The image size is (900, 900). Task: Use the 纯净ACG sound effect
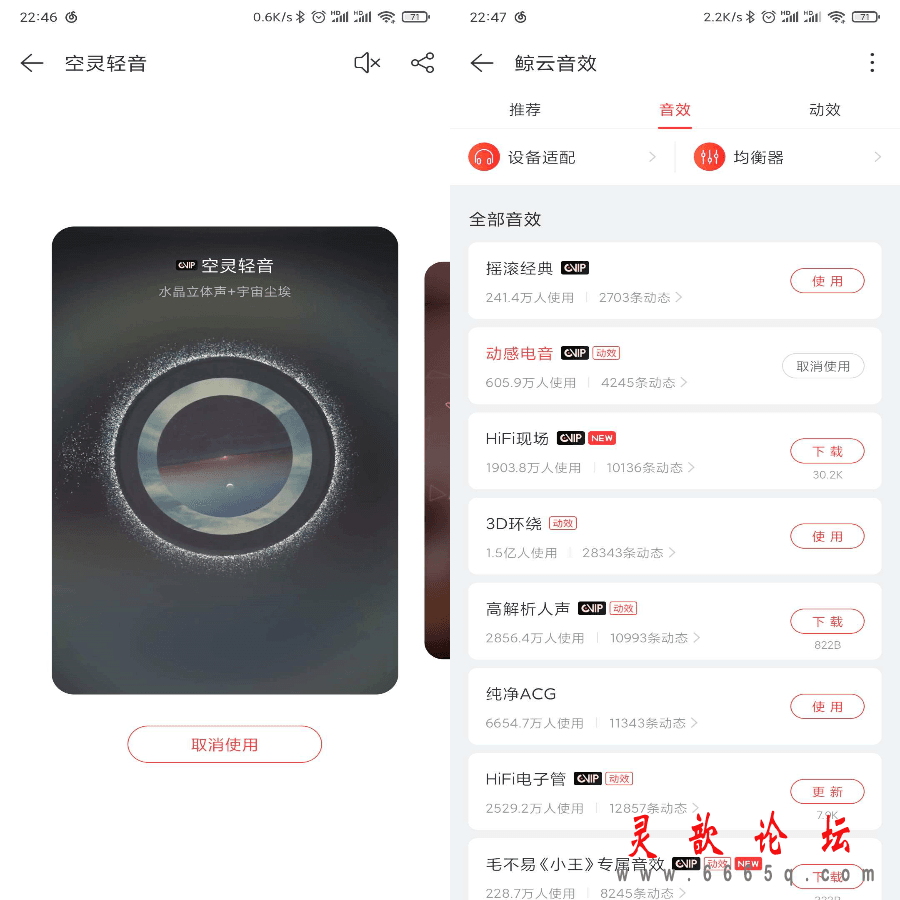pyautogui.click(x=827, y=706)
